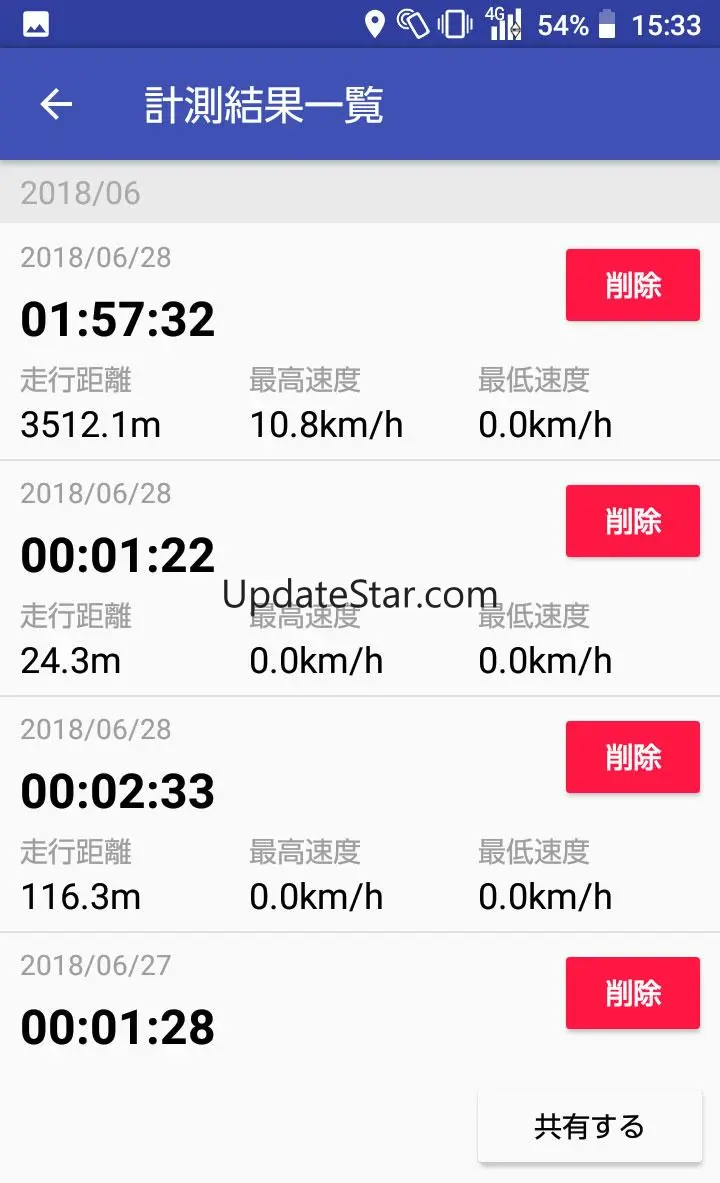Go back using the arrow icon
The height and width of the screenshot is (1183, 720).
tap(56, 104)
